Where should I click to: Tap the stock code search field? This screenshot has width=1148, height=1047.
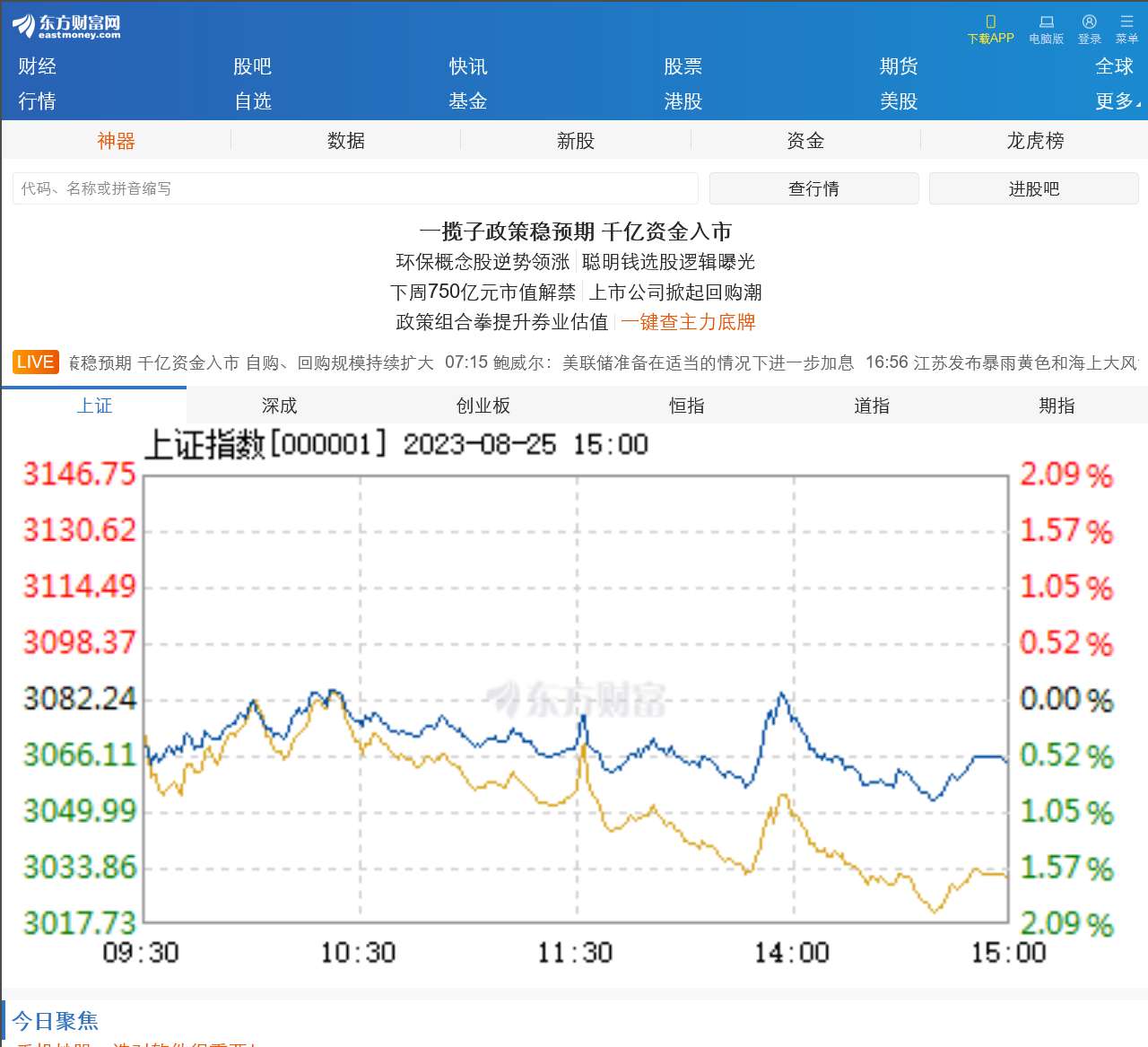pos(355,188)
